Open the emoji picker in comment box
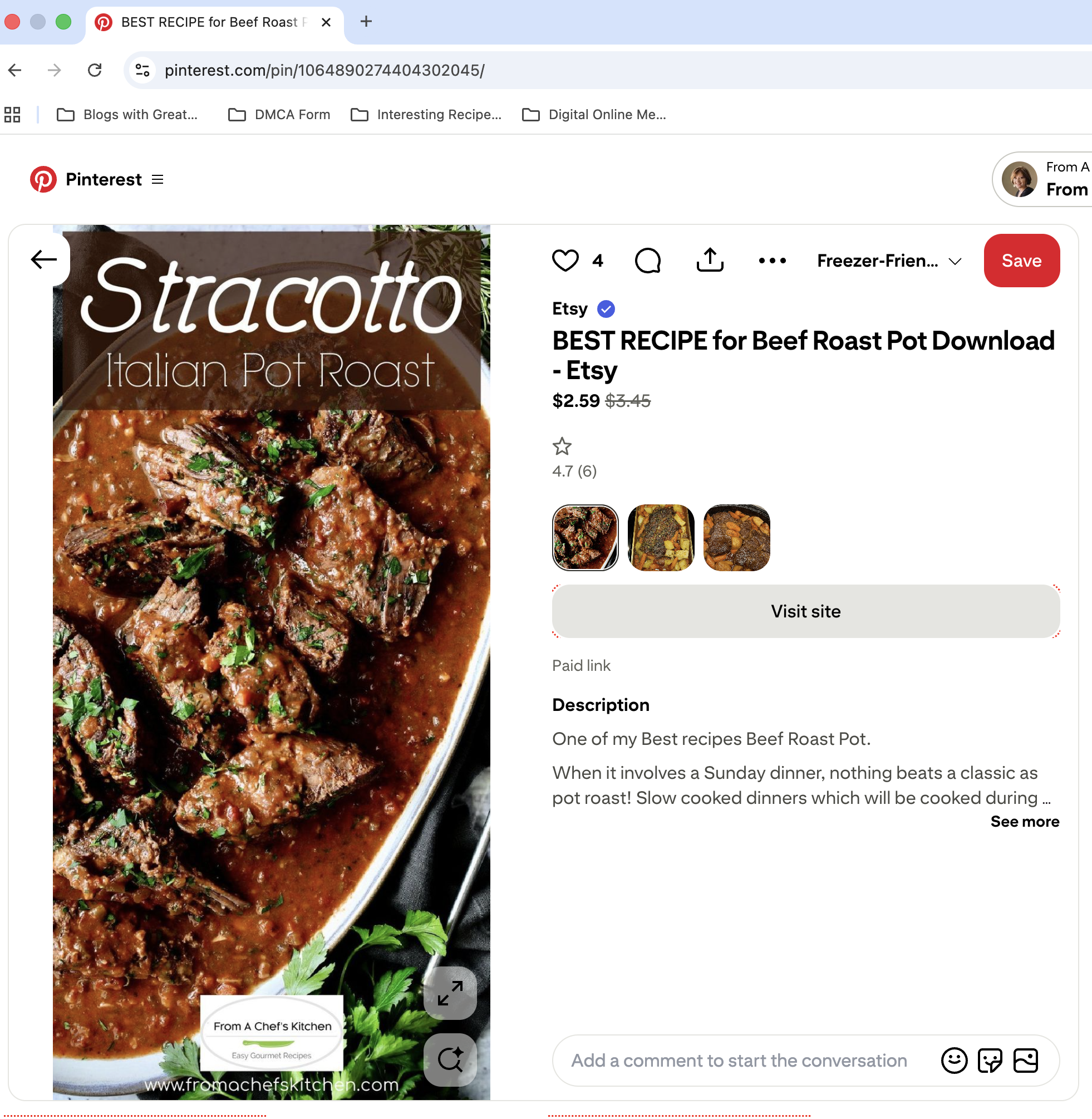Viewport: 1092px width, 1119px height. pyautogui.click(x=954, y=1060)
